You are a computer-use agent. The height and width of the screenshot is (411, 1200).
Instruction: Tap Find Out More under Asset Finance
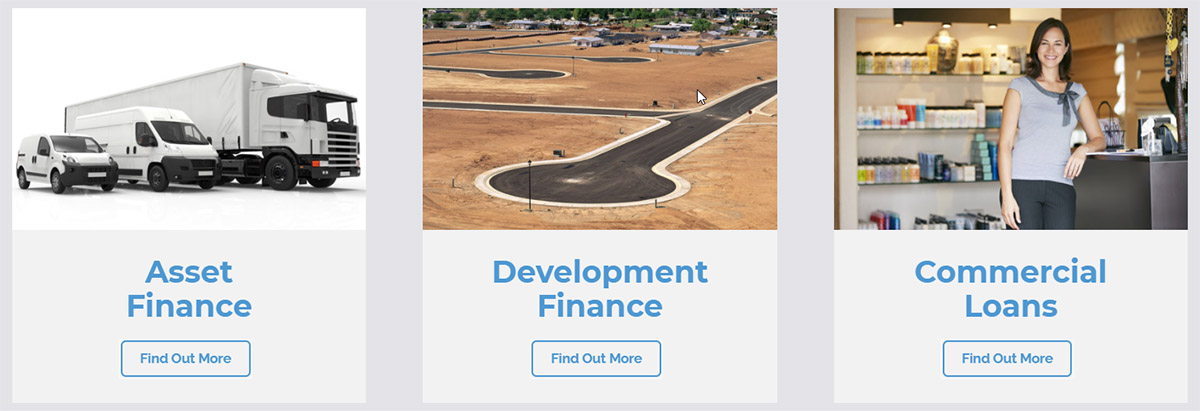click(185, 358)
